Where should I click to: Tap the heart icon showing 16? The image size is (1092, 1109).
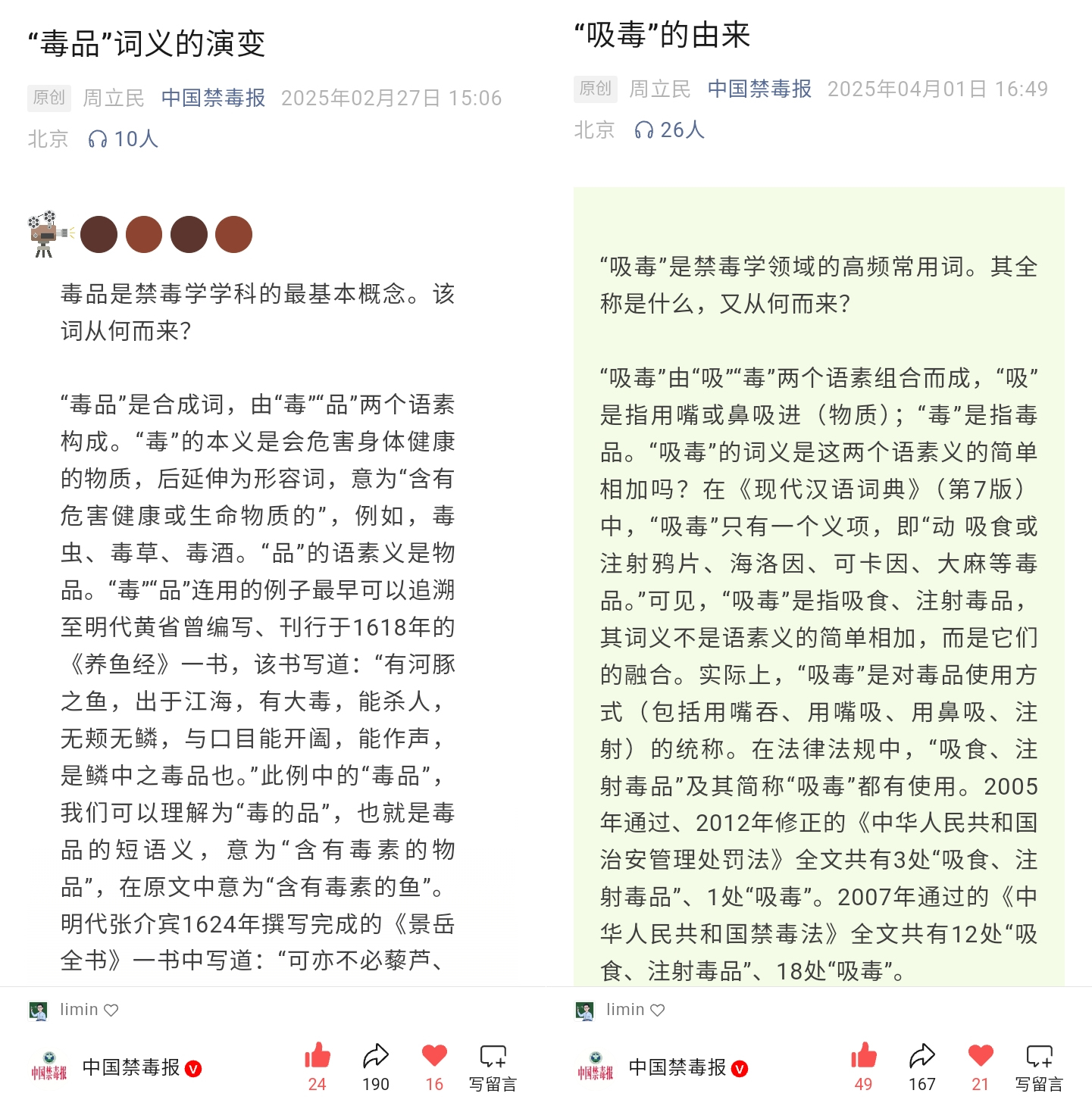pos(434,1056)
